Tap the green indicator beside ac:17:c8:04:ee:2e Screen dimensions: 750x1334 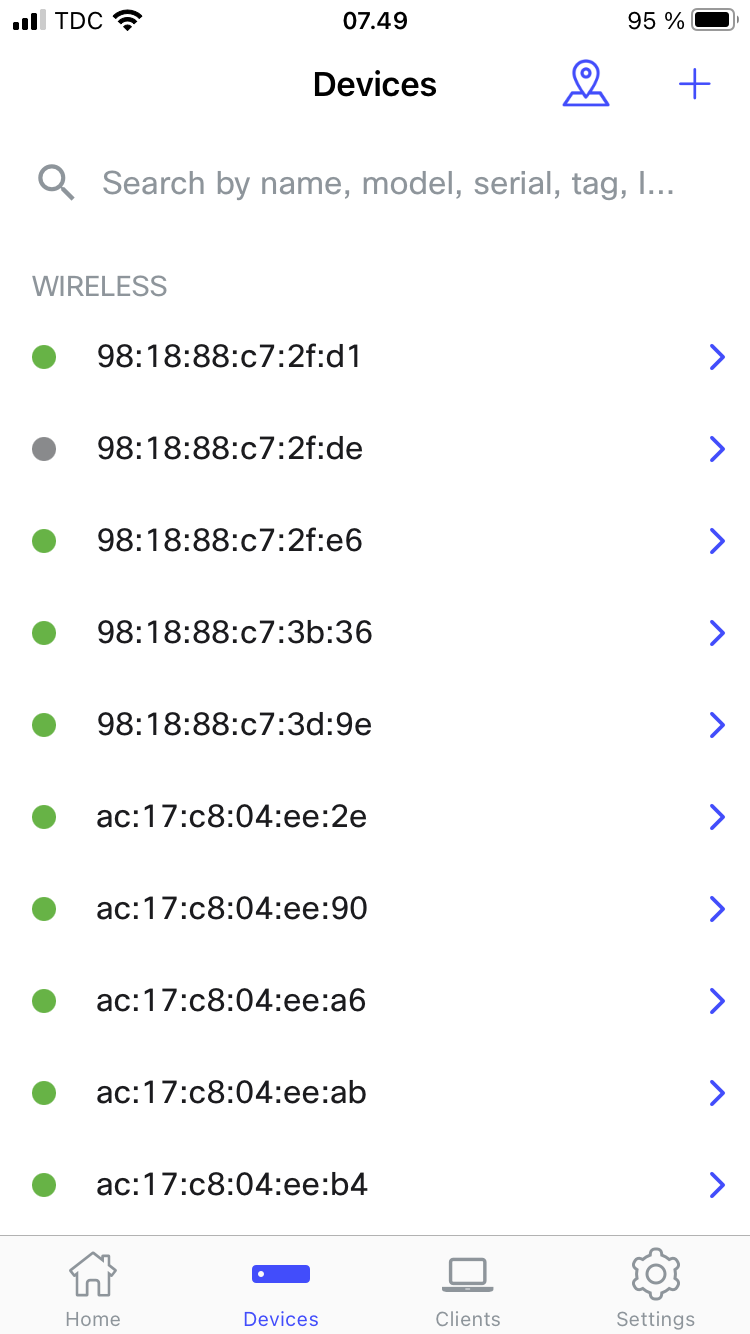pyautogui.click(x=44, y=817)
